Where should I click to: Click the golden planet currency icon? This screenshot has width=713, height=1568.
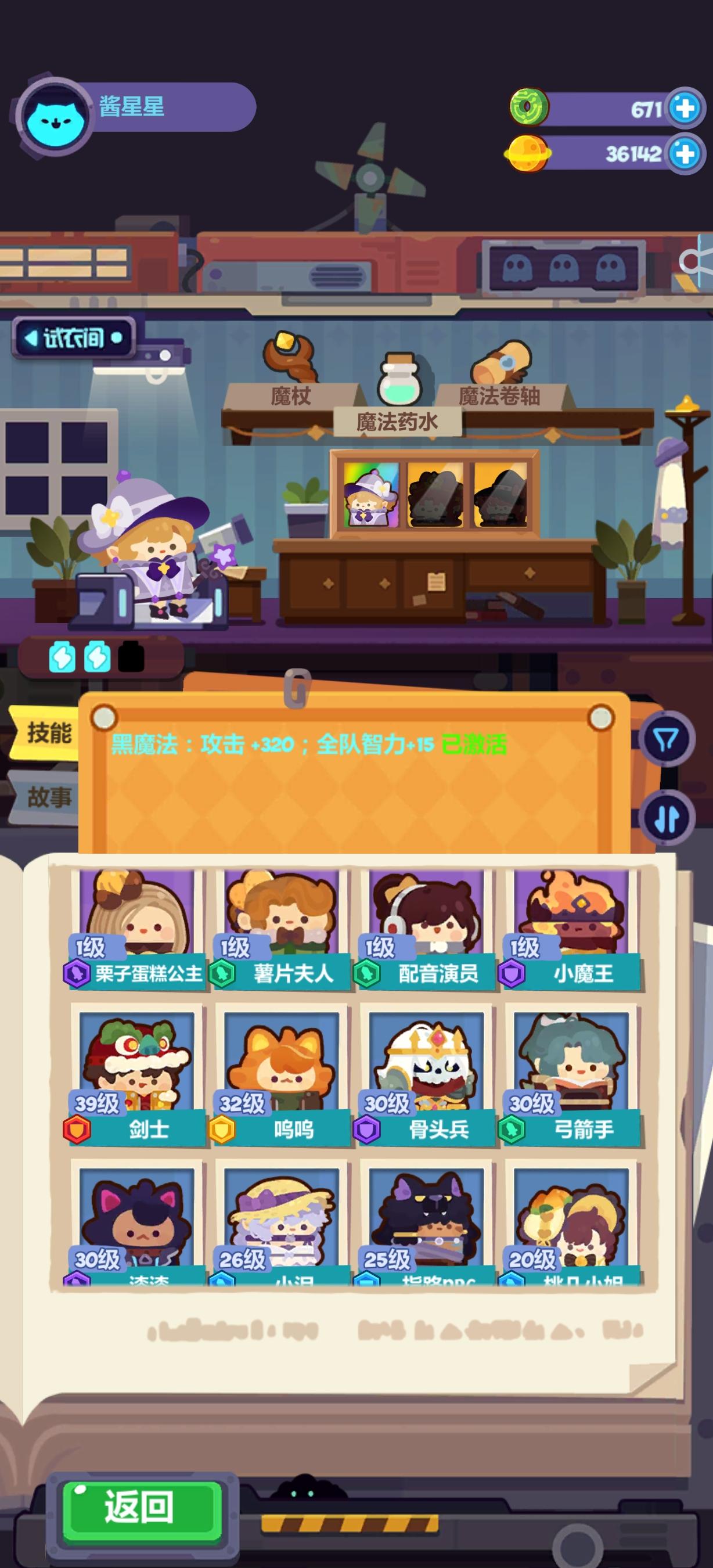[x=529, y=153]
